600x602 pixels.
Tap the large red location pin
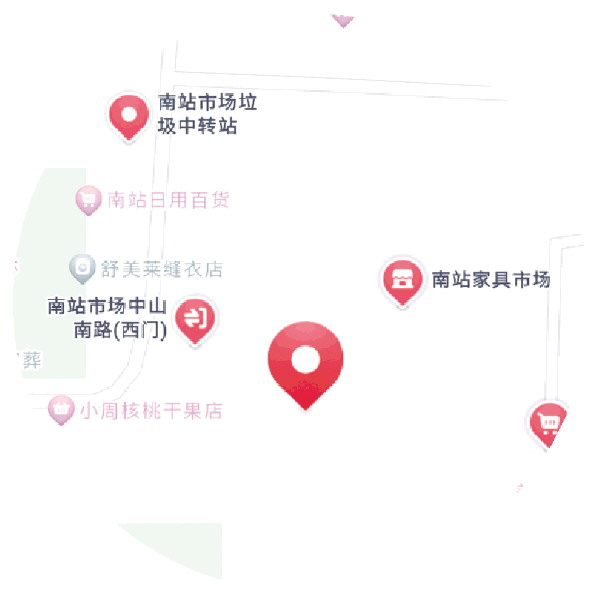click(305, 362)
